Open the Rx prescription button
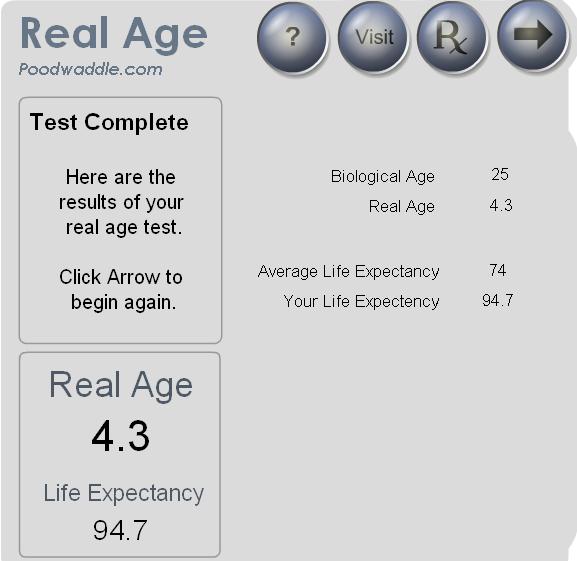Image resolution: width=577 pixels, height=561 pixels. pyautogui.click(x=452, y=38)
